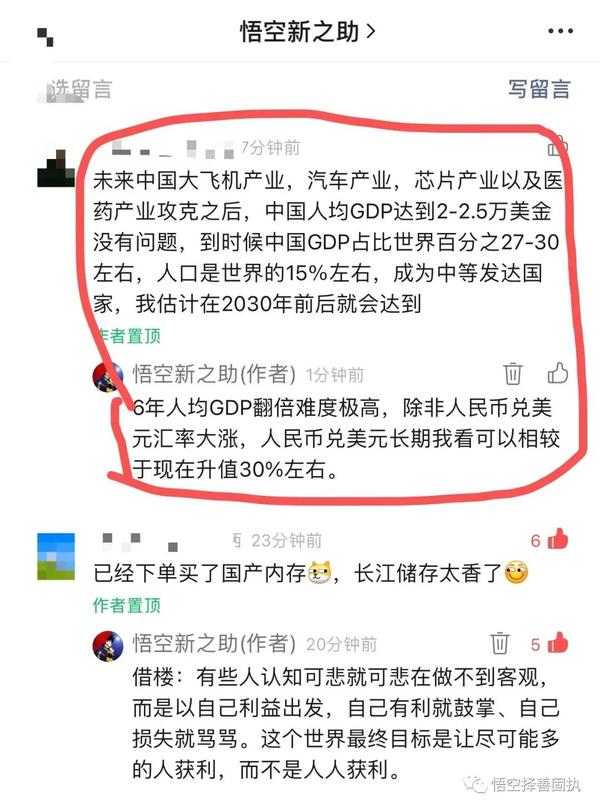Like the 国产内存 comment with 6 likes
The image size is (600, 811).
(x=557, y=540)
